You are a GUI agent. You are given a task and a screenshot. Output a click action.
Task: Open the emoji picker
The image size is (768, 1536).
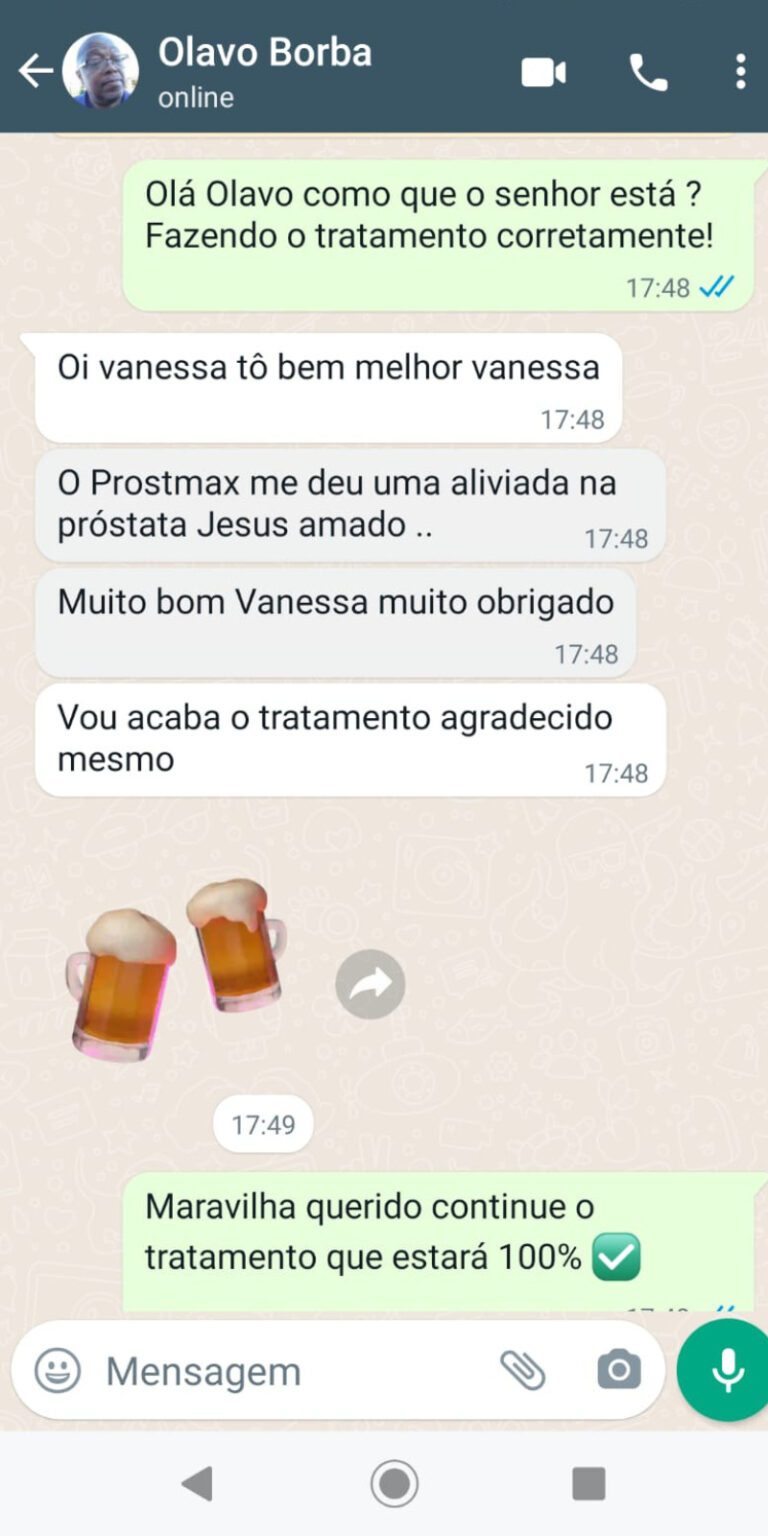[58, 1370]
